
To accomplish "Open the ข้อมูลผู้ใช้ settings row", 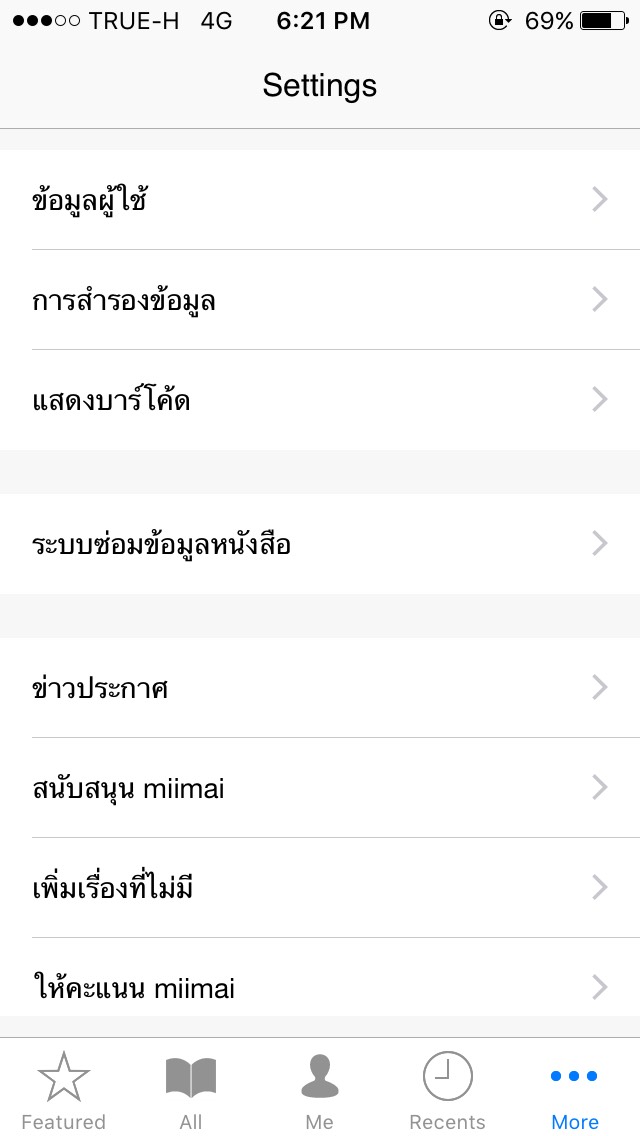I will 320,199.
